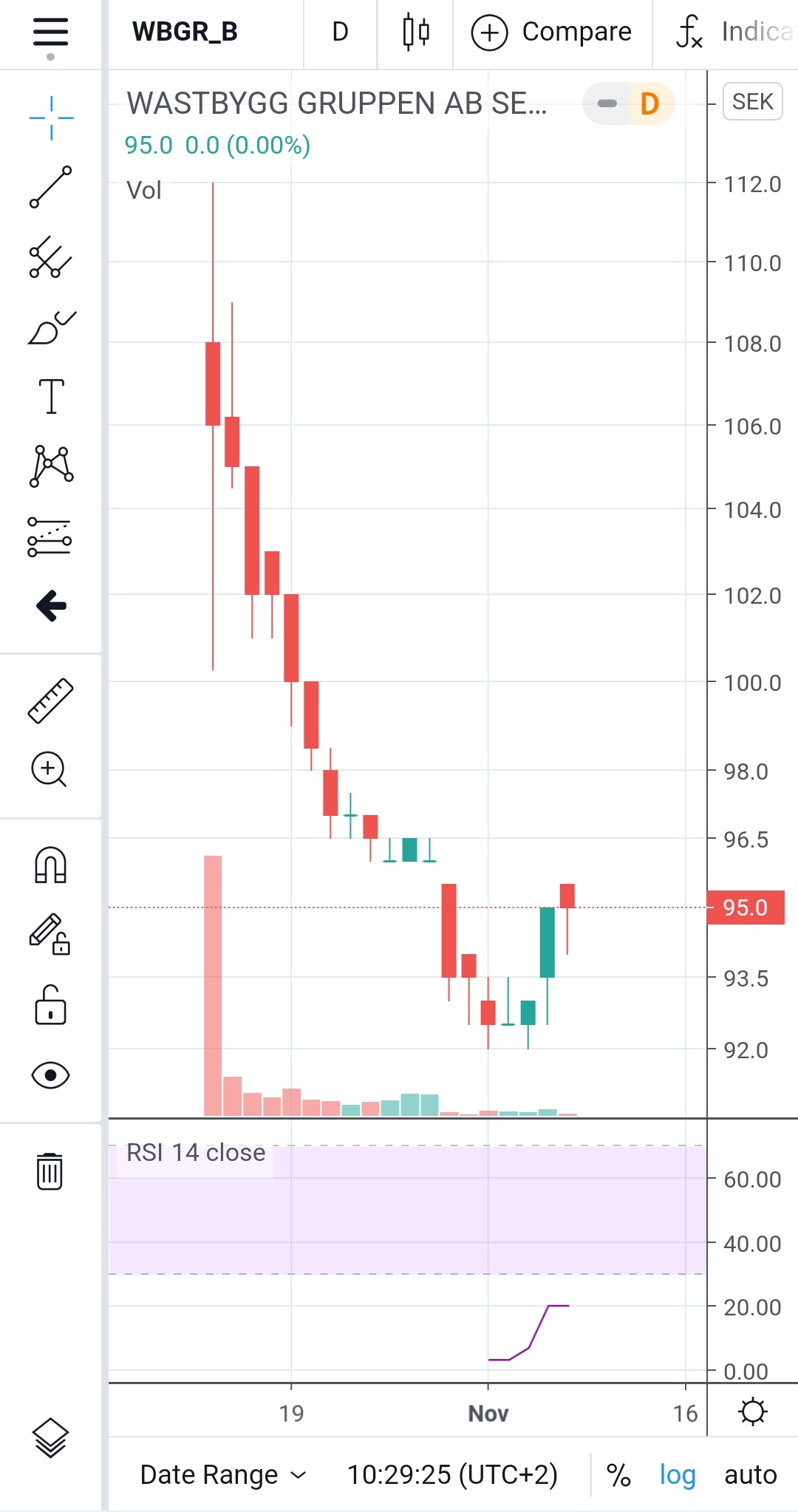Choose the brush drawing tool
The width and height of the screenshot is (798, 1512).
pyautogui.click(x=51, y=329)
